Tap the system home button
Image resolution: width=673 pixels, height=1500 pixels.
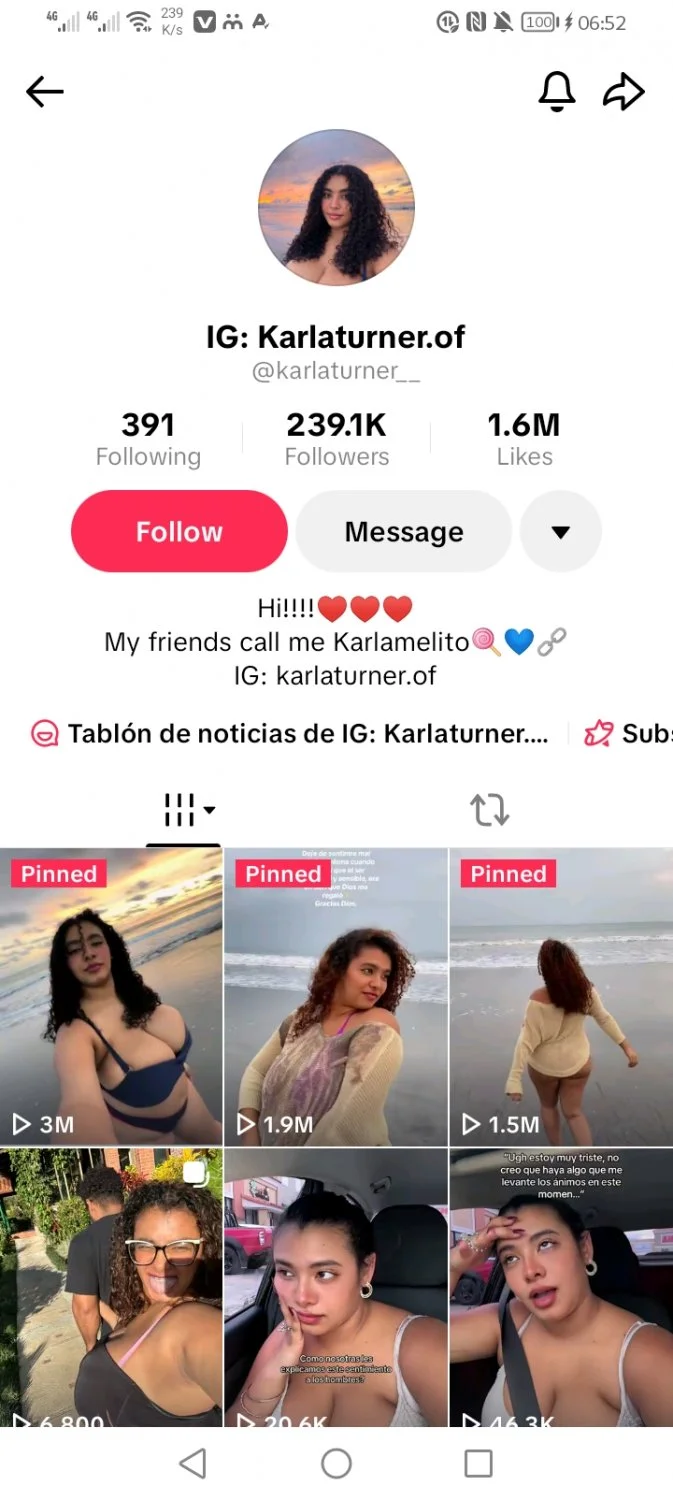[336, 1464]
